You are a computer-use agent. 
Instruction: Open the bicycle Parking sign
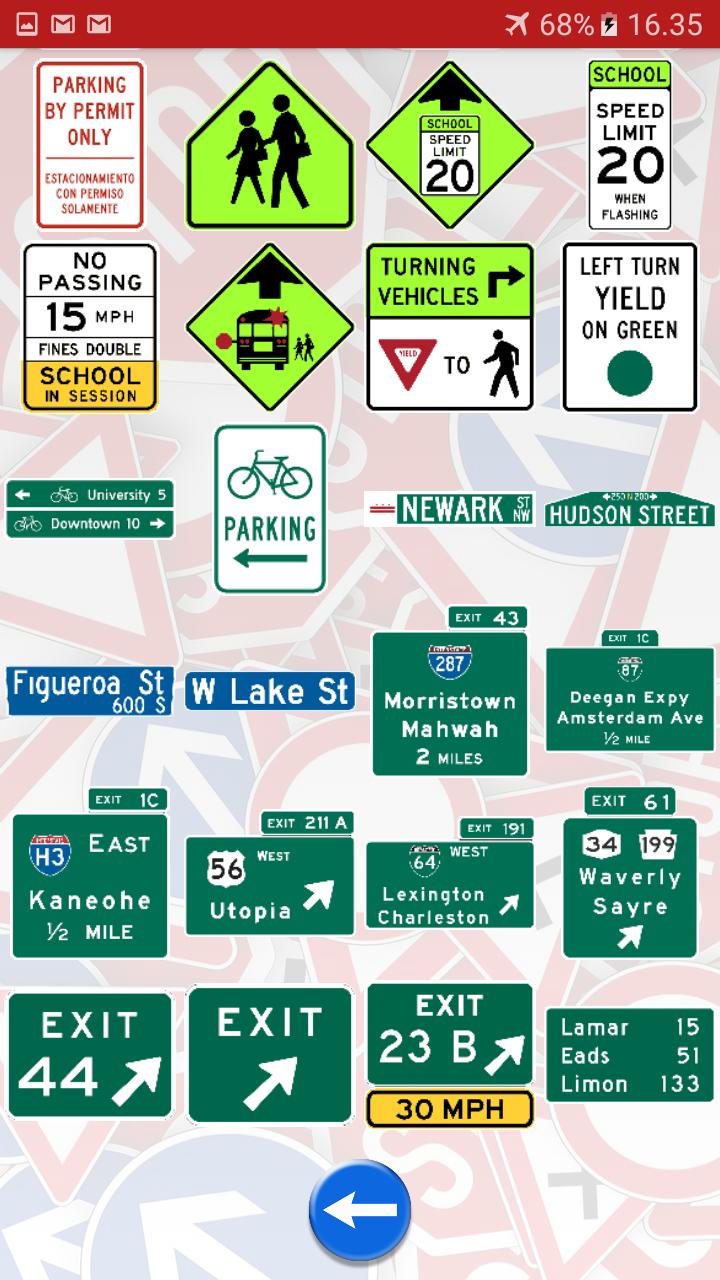pyautogui.click(x=270, y=509)
